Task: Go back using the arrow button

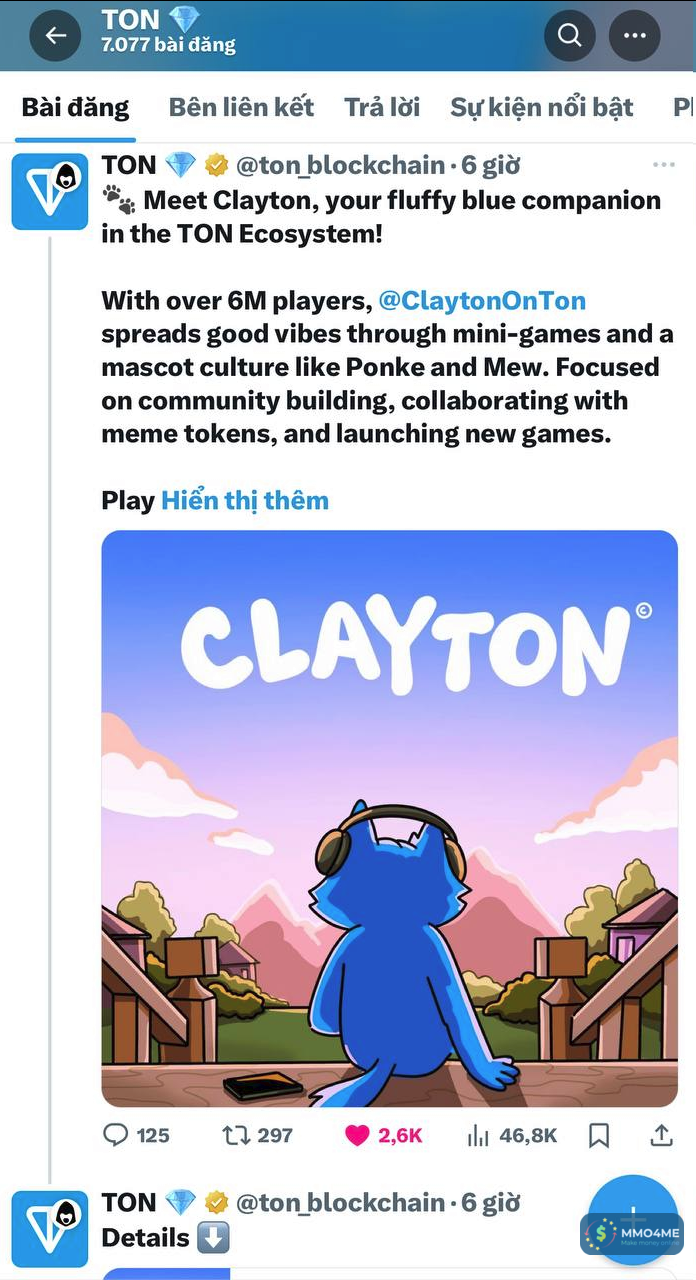Action: [x=56, y=36]
